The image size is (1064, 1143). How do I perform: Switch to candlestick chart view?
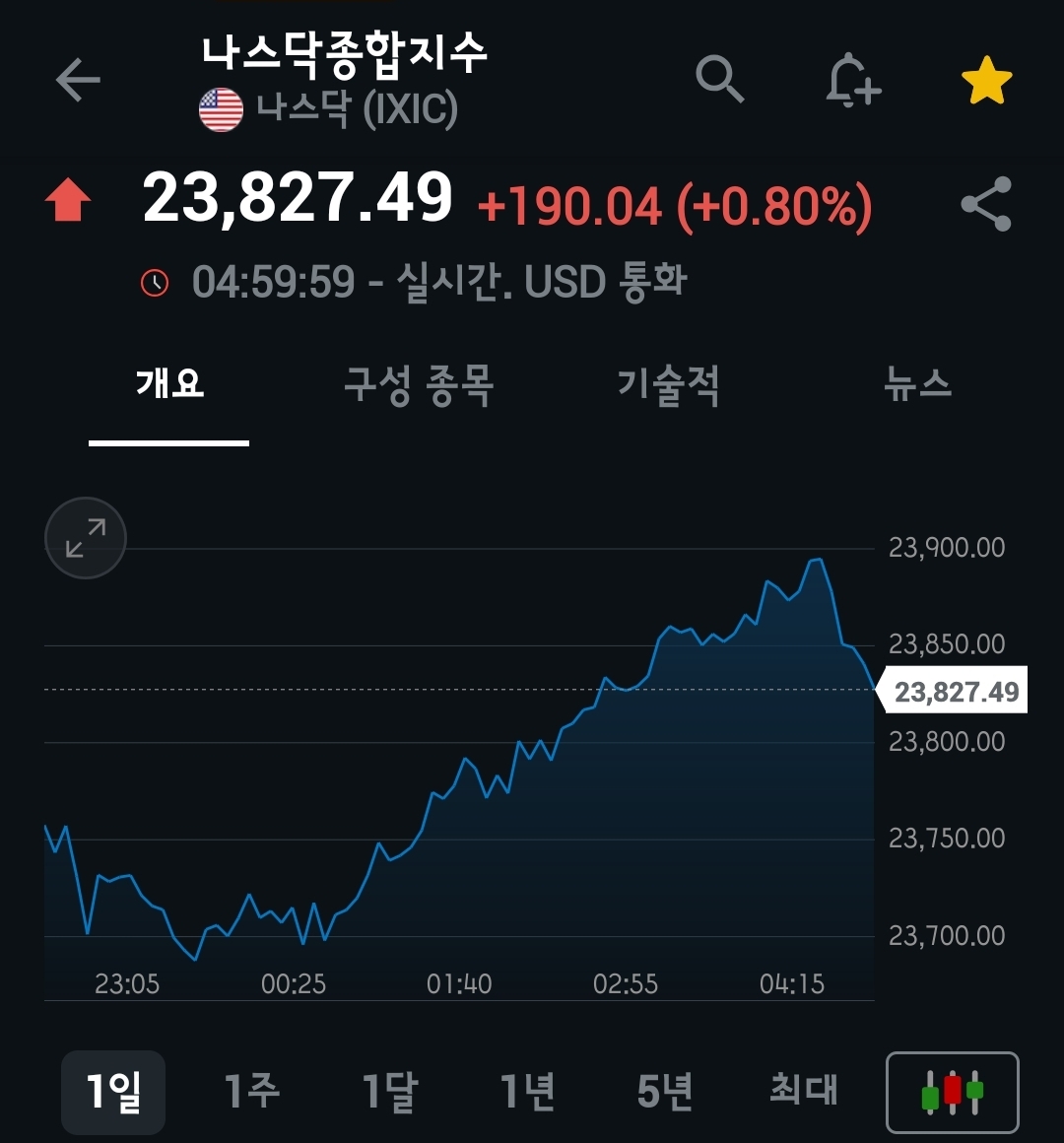point(952,1092)
